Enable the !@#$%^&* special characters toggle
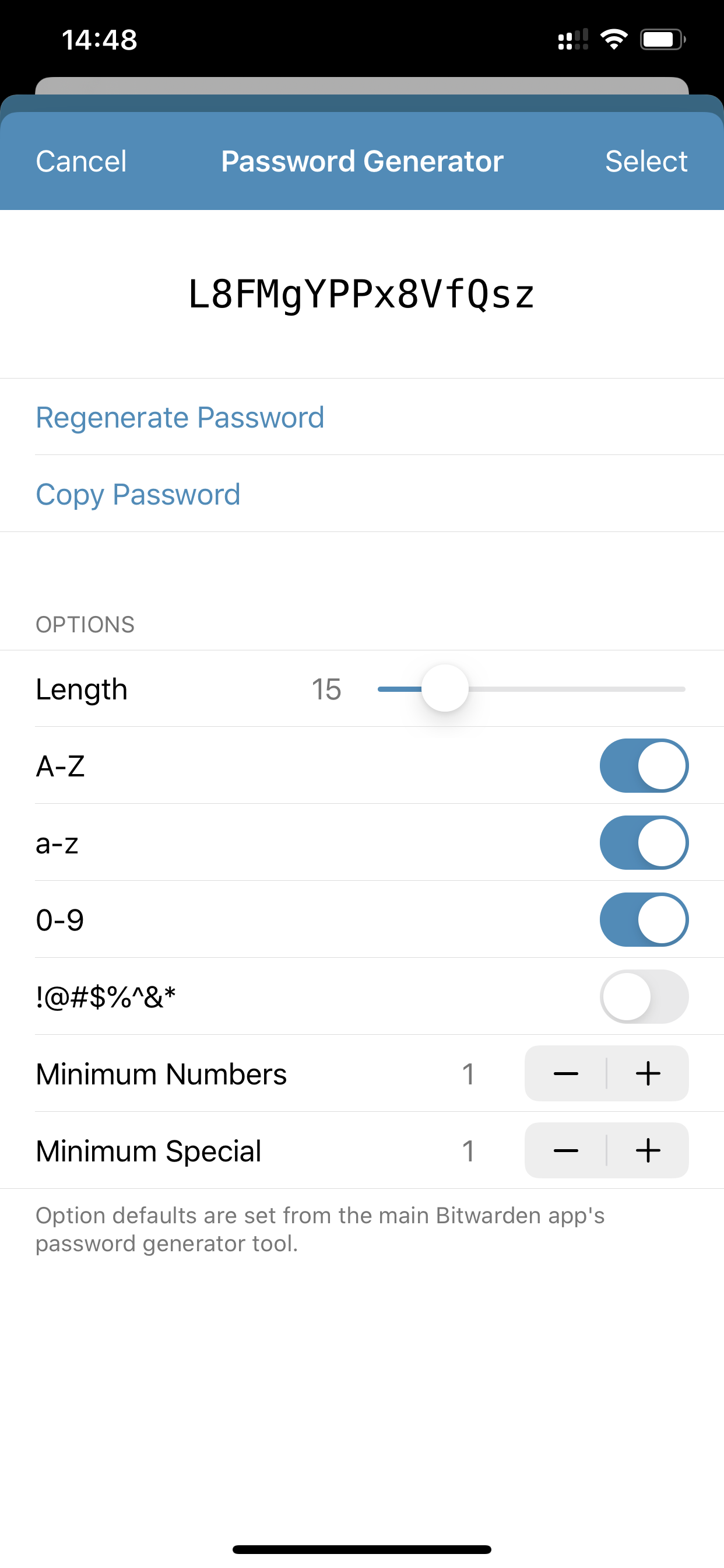 point(644,996)
